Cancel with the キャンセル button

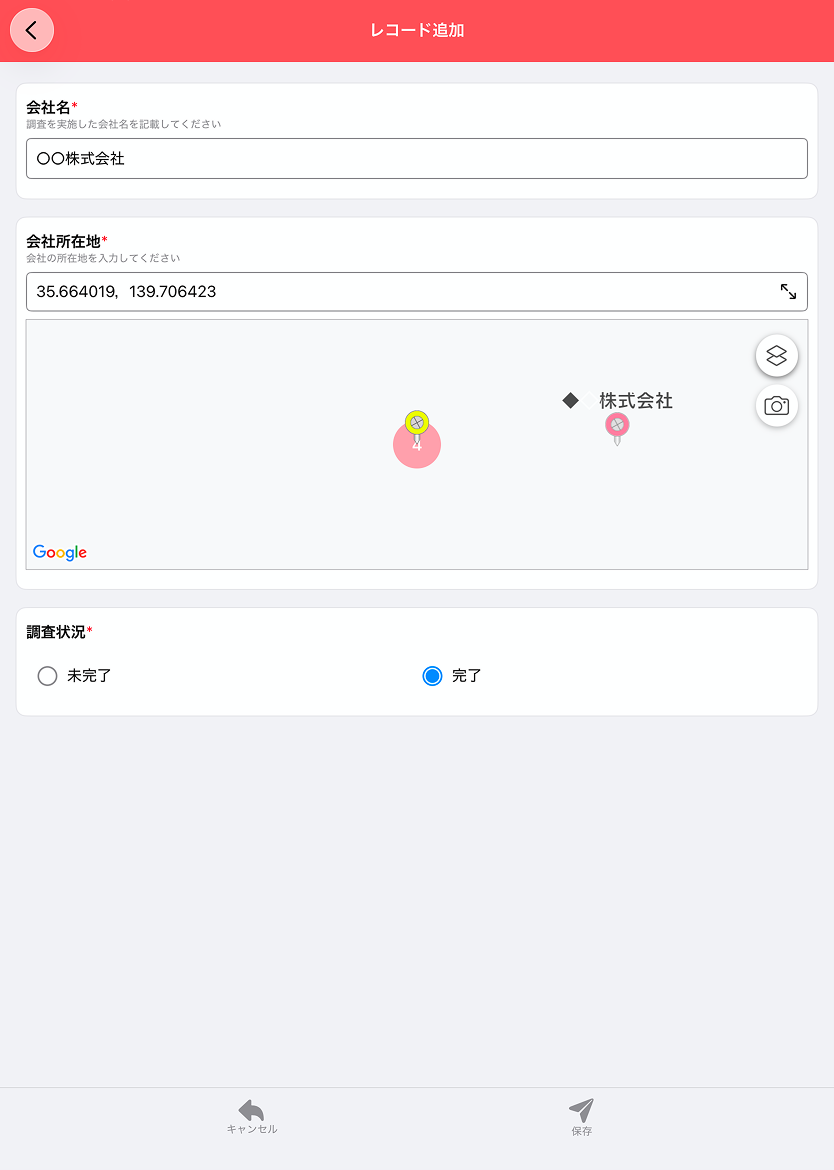[x=252, y=1116]
